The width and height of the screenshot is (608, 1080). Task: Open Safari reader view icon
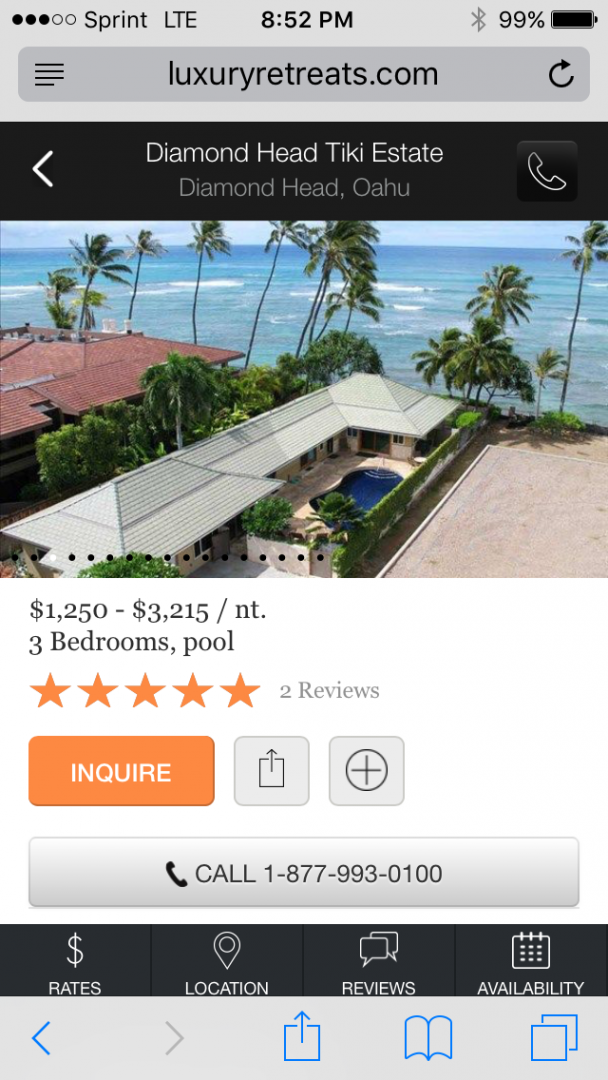point(49,74)
